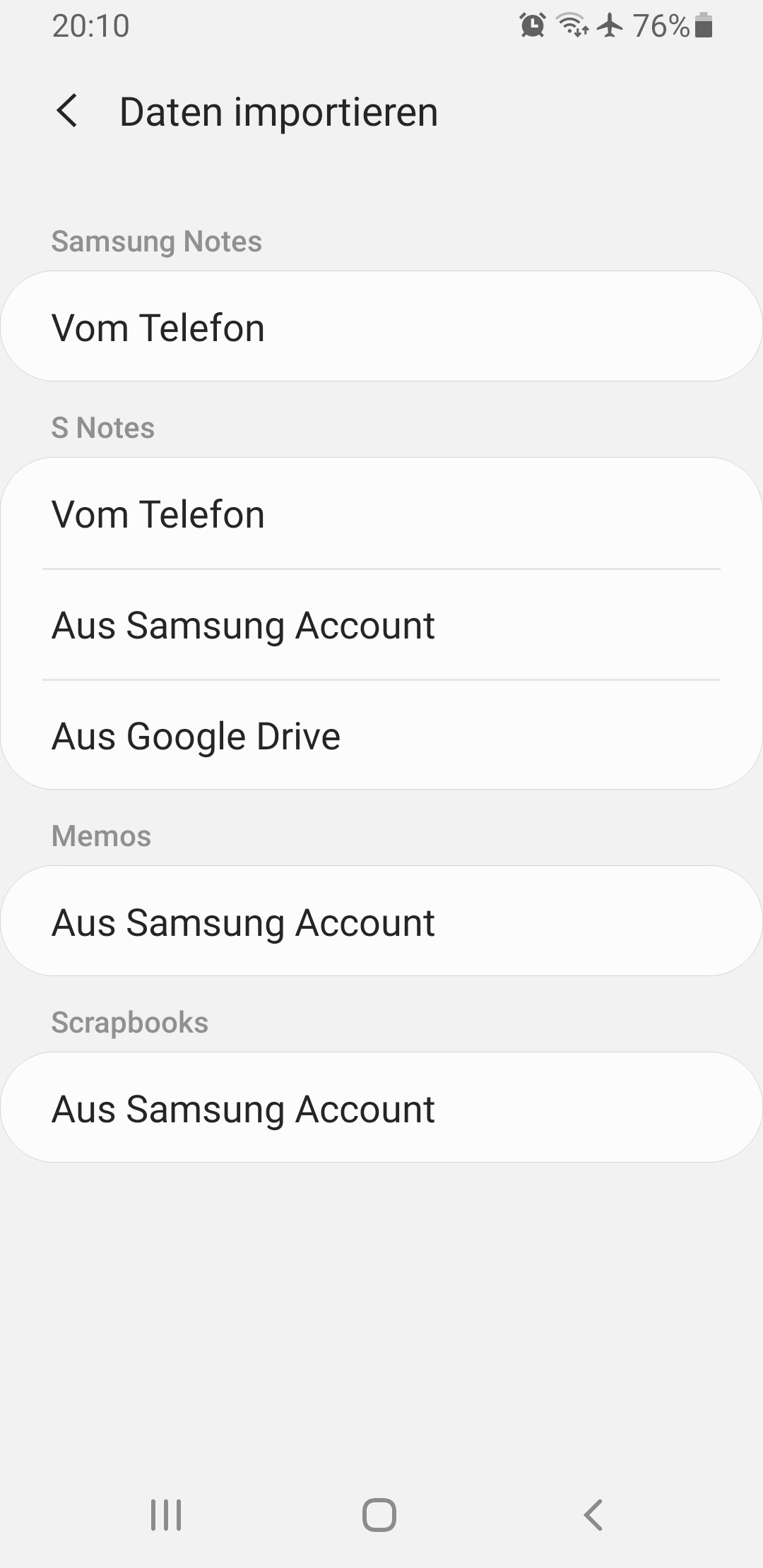Choose Vom Telefon under S Notes
This screenshot has height=1568, width=763.
381,513
